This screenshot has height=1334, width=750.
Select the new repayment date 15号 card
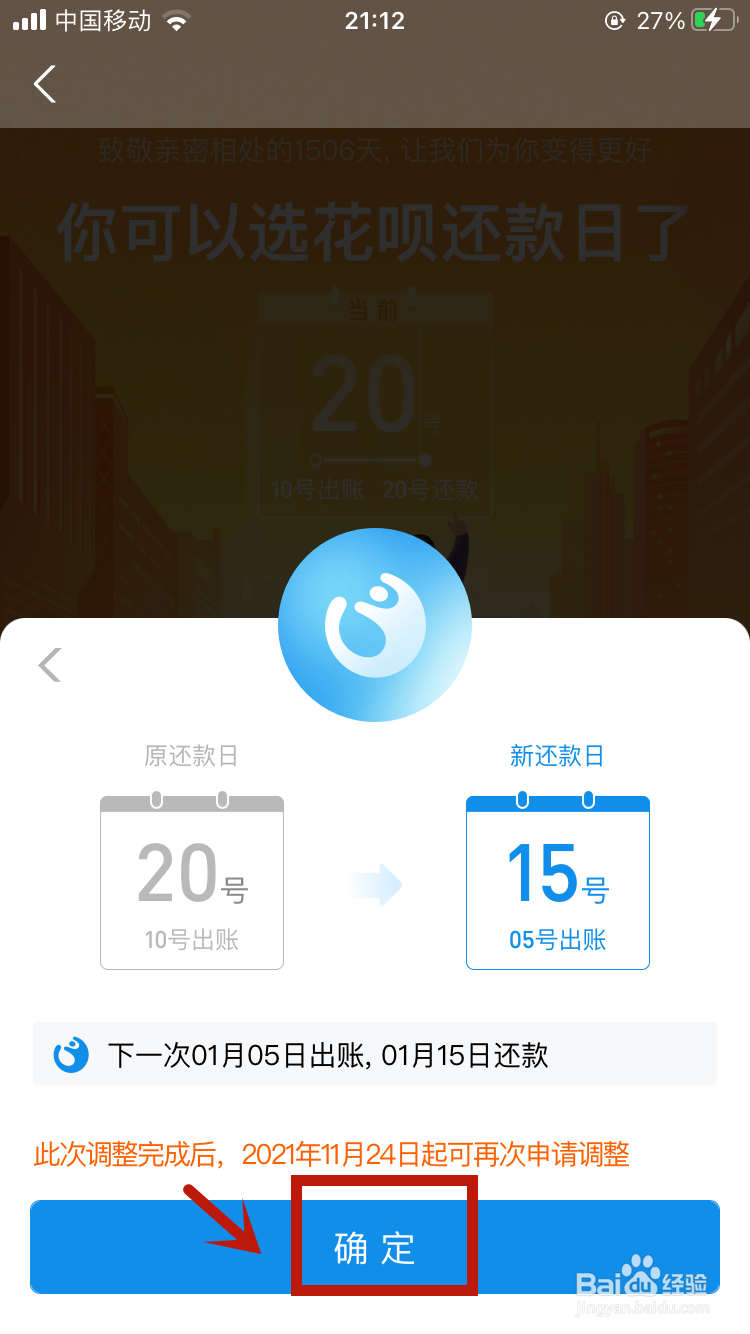[x=557, y=880]
